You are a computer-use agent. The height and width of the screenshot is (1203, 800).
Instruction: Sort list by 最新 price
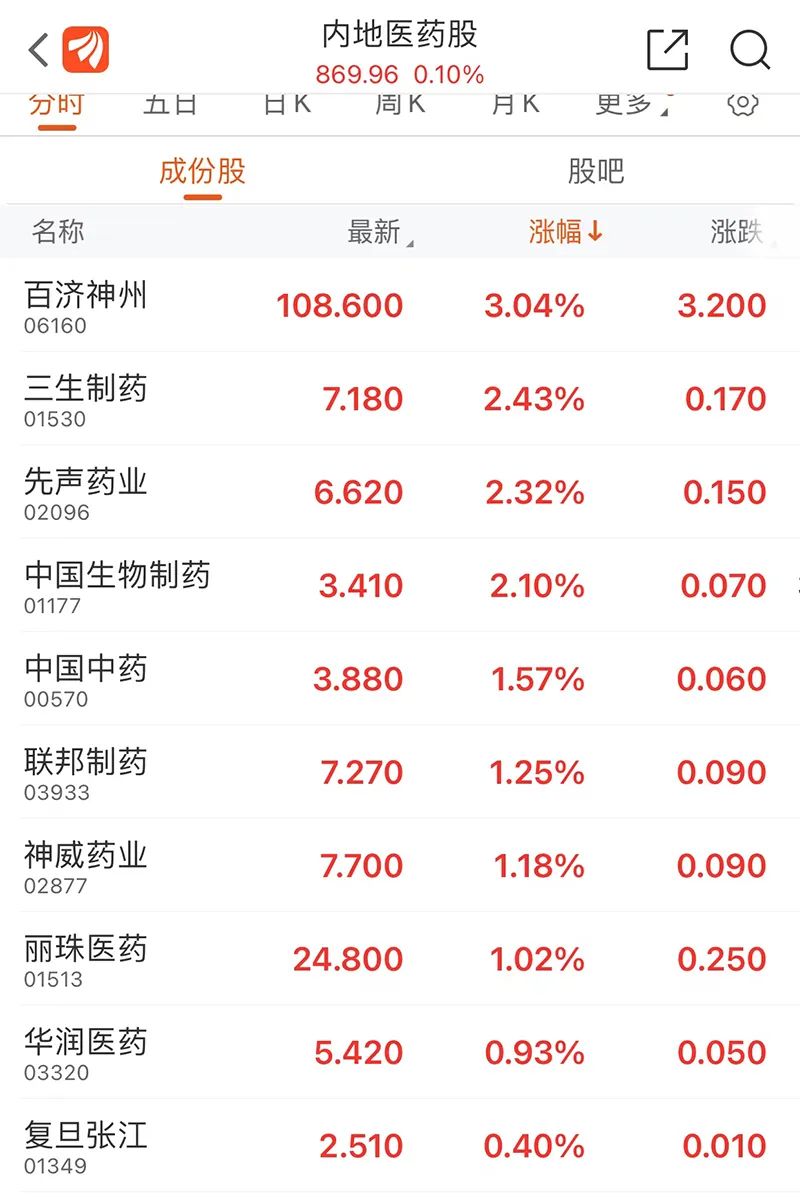coord(378,232)
